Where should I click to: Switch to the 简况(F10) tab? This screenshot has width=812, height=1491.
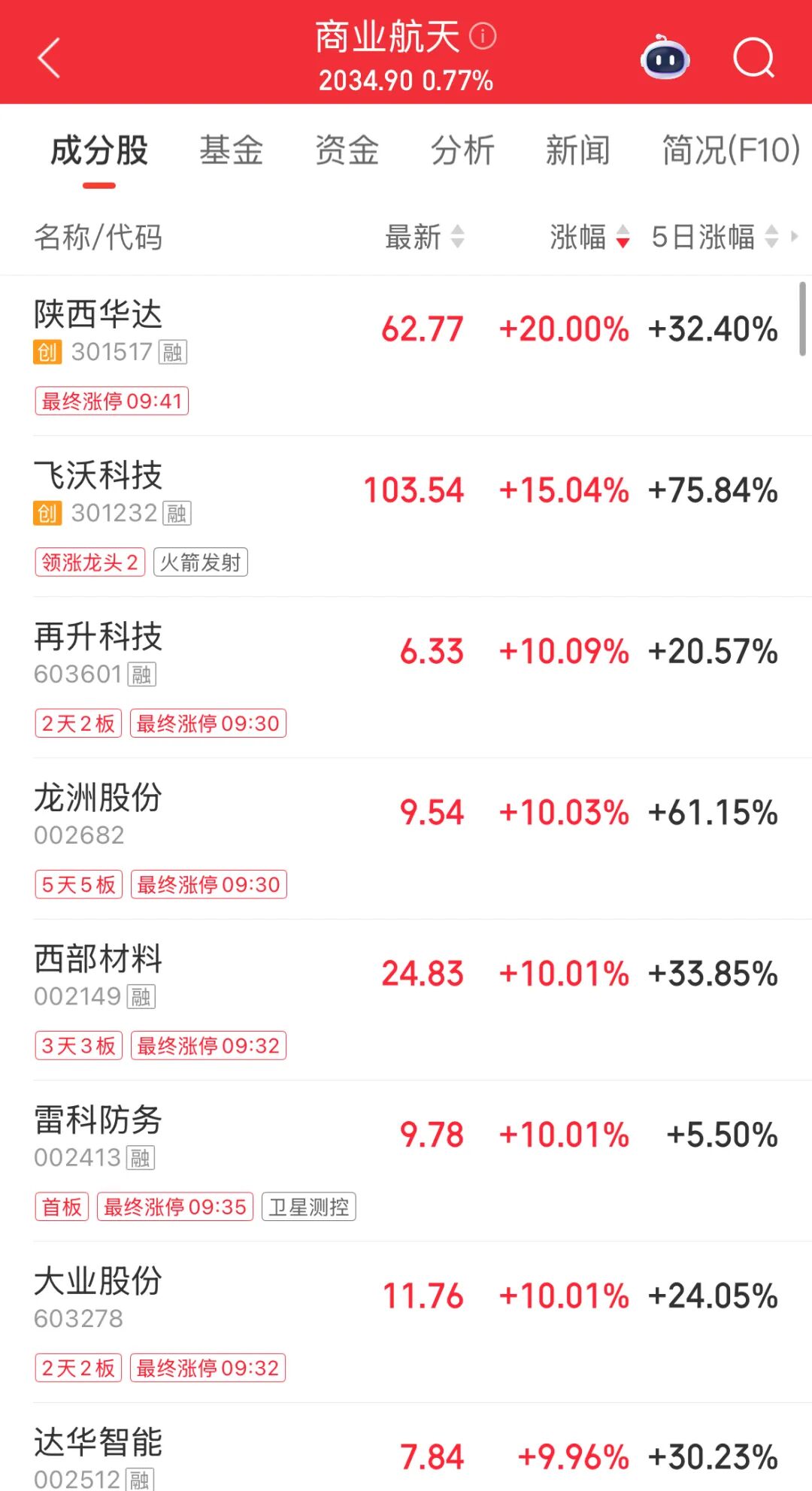click(x=730, y=150)
